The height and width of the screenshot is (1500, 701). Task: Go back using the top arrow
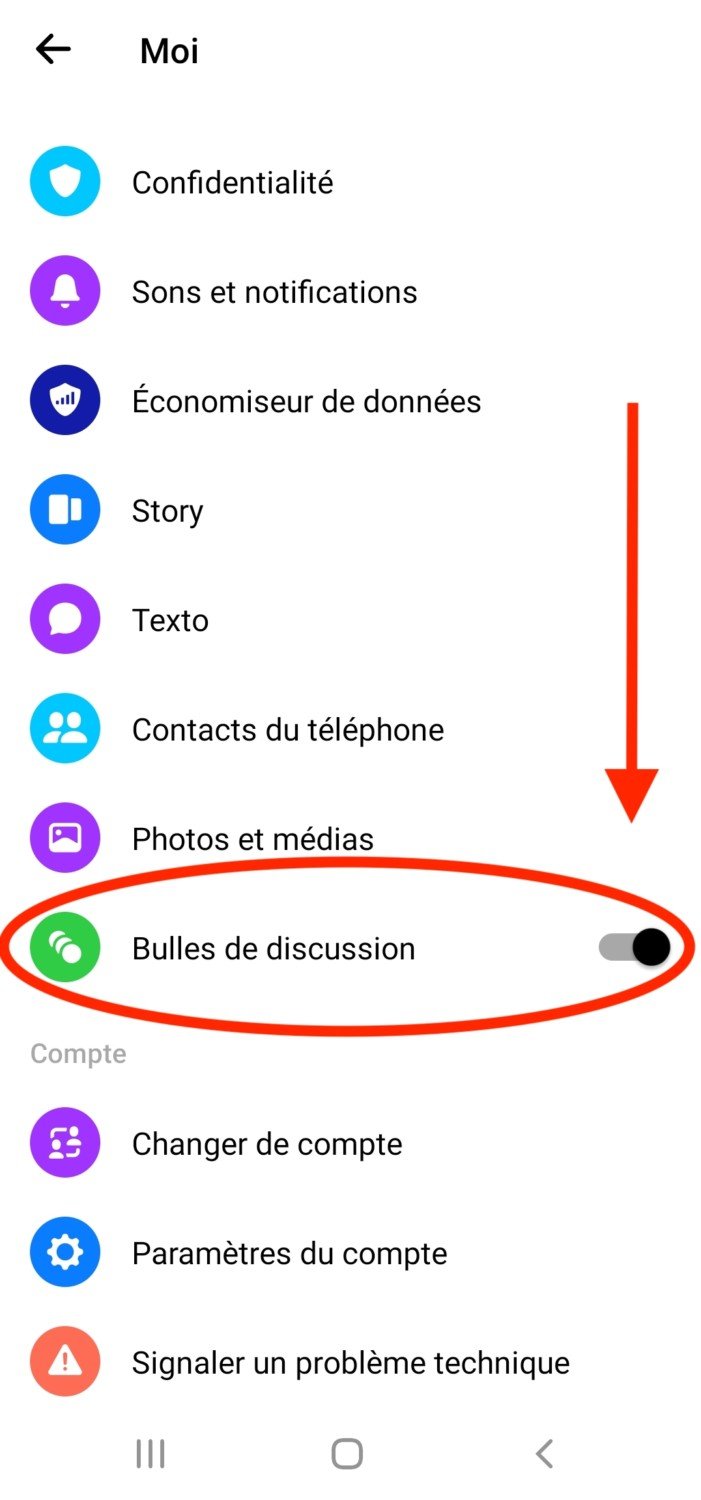[53, 49]
